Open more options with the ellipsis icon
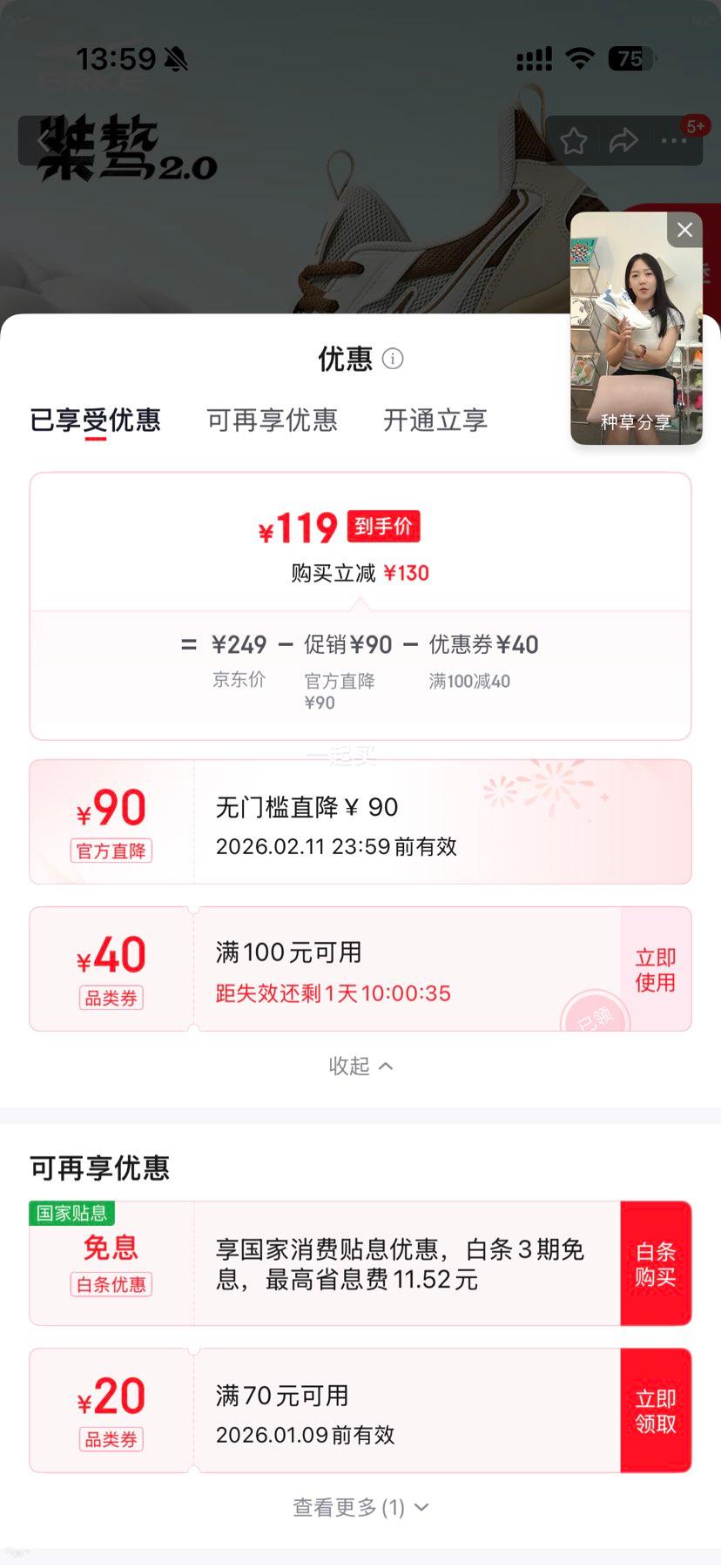Screen dimensions: 721x1568 click(x=671, y=140)
